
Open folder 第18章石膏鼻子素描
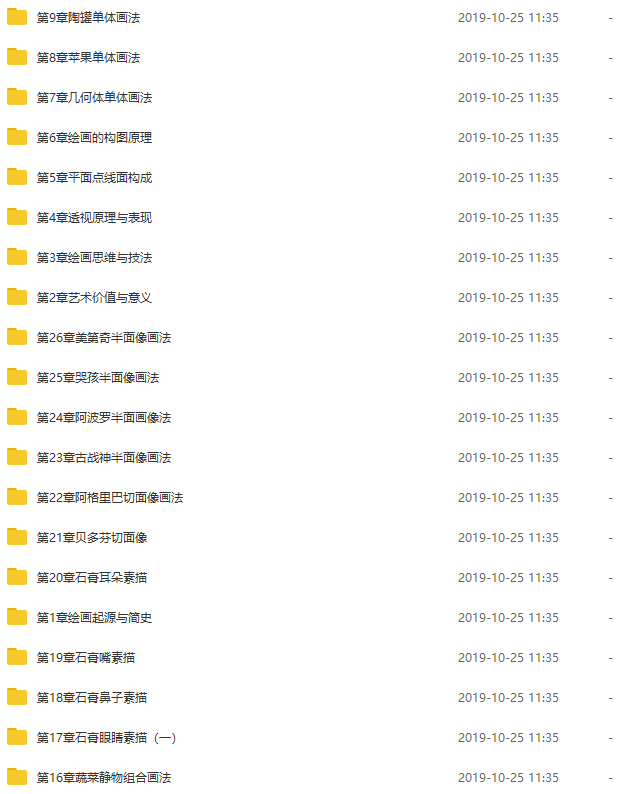[92, 698]
